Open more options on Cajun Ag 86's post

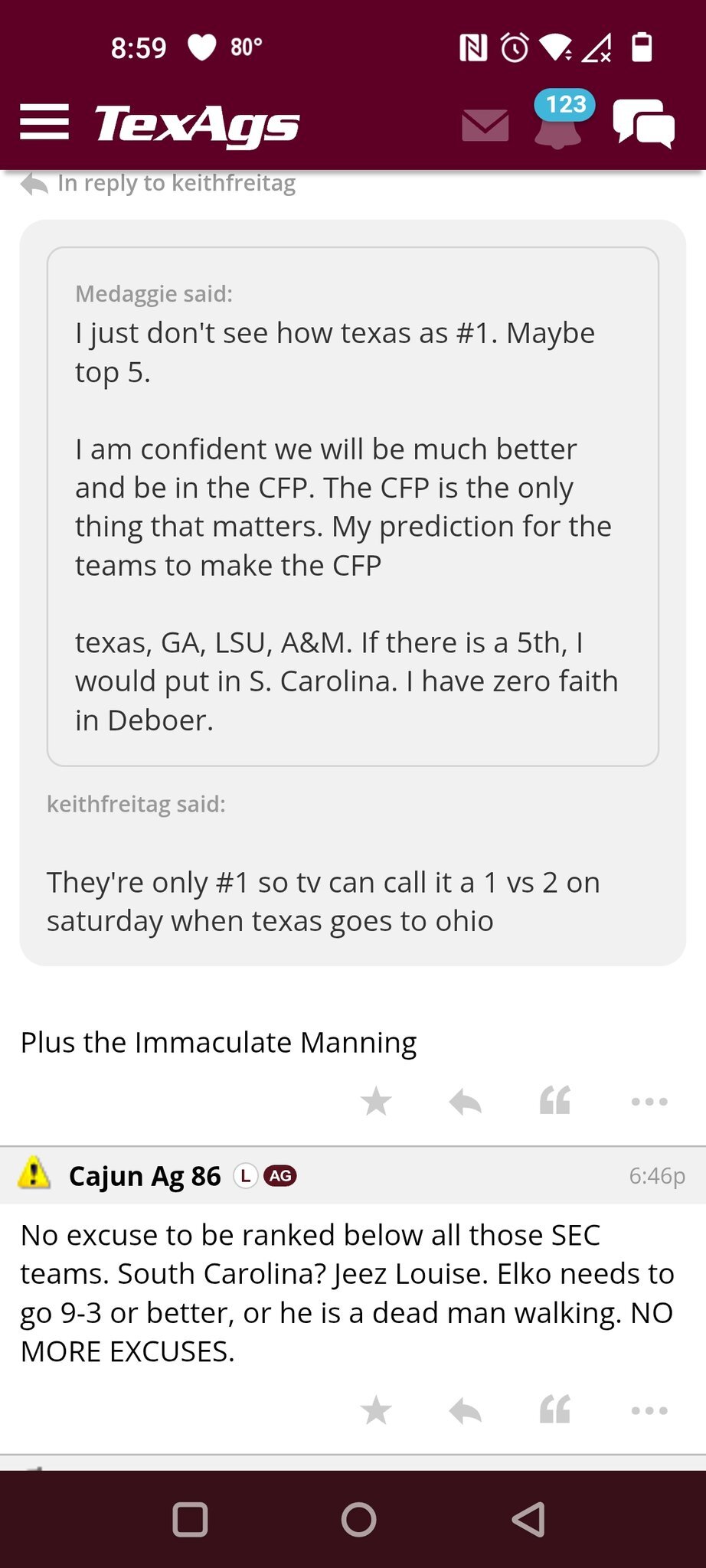coord(649,1410)
